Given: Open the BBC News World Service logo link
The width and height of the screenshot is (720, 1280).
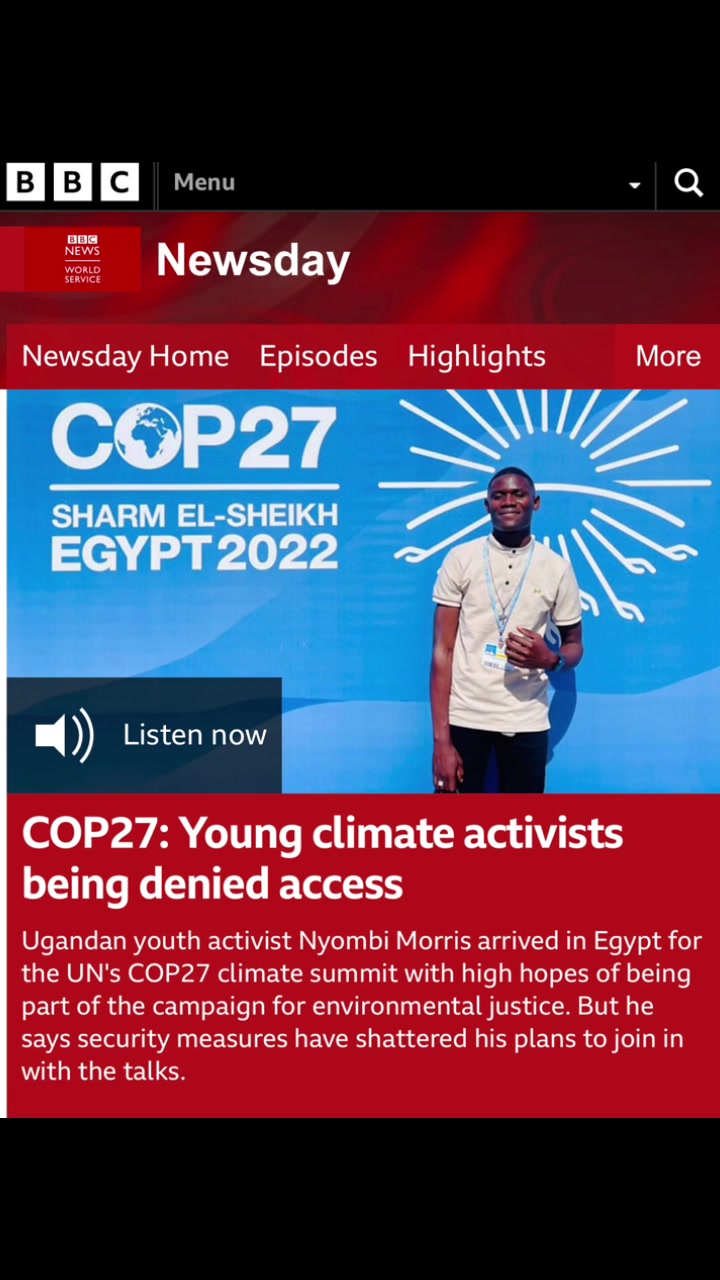Looking at the screenshot, I should coord(82,259).
